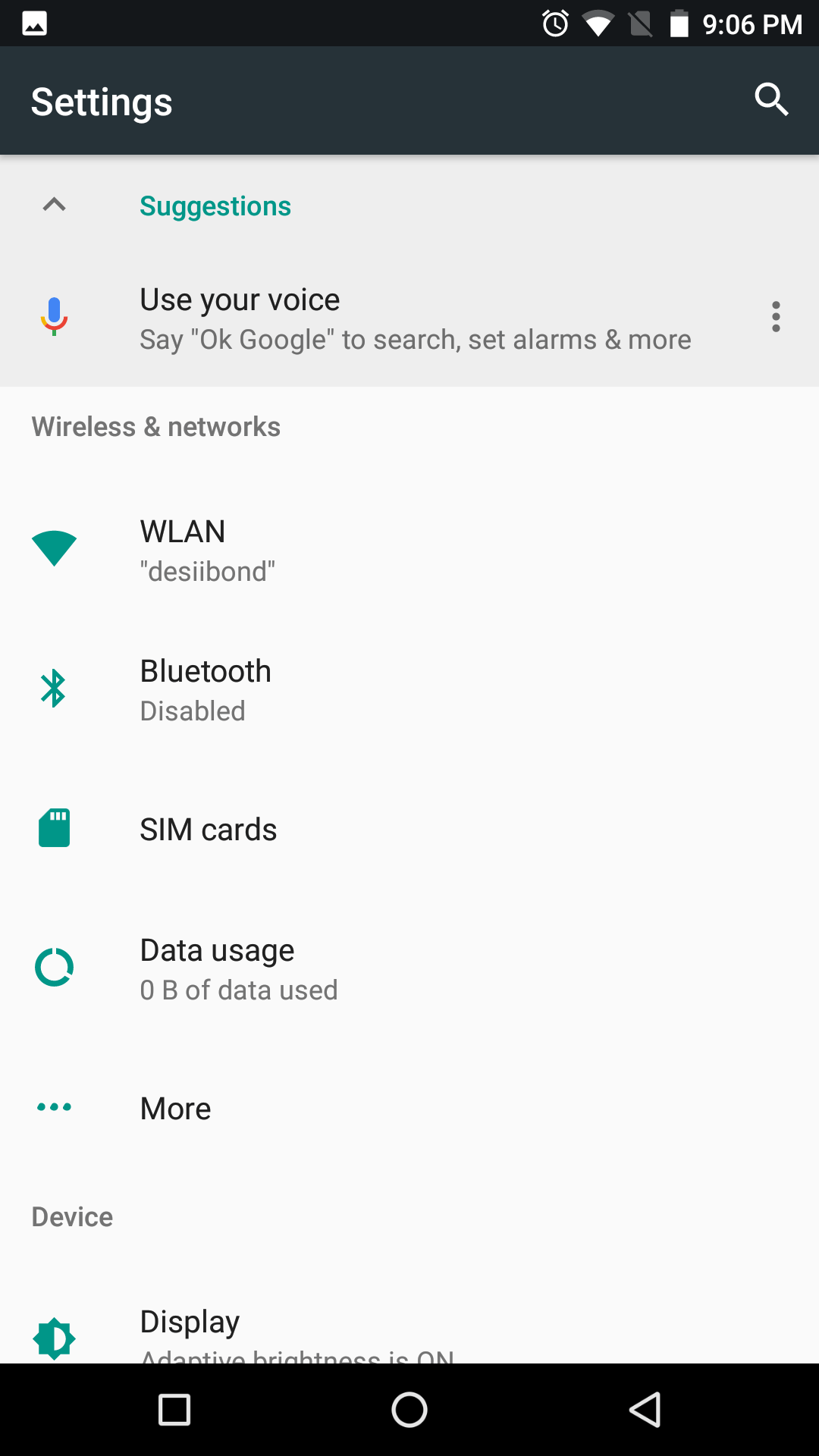The height and width of the screenshot is (1456, 819).
Task: Open More wireless settings
Action: click(x=409, y=1108)
